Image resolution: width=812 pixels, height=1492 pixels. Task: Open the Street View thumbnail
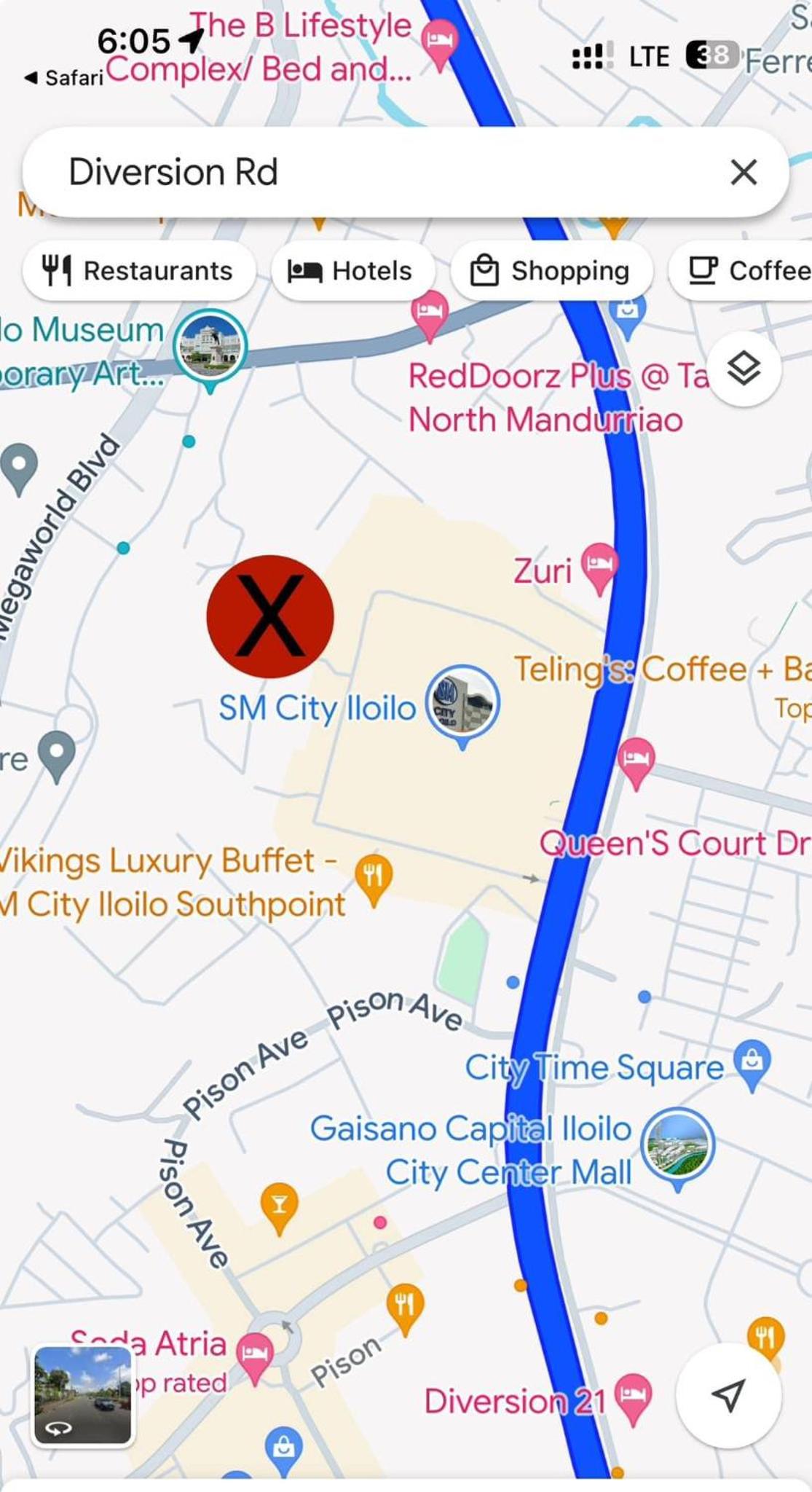pos(83,1394)
